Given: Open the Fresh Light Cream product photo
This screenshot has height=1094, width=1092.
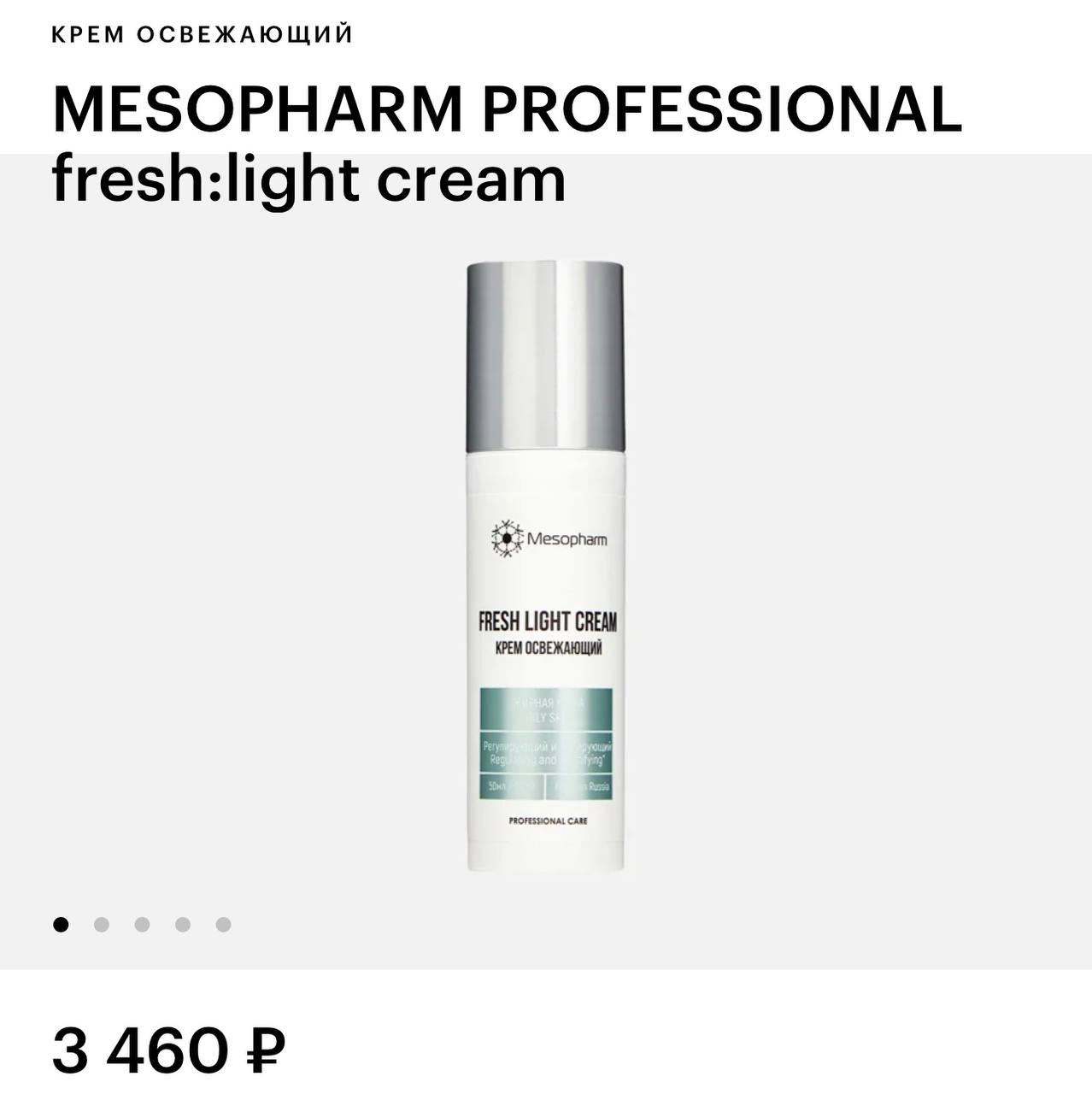Looking at the screenshot, I should (x=545, y=567).
